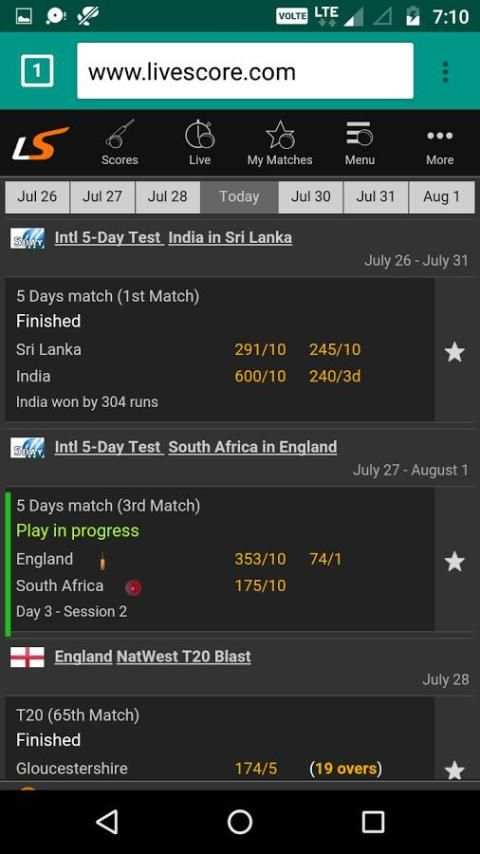Open the browser tab switcher

37,71
